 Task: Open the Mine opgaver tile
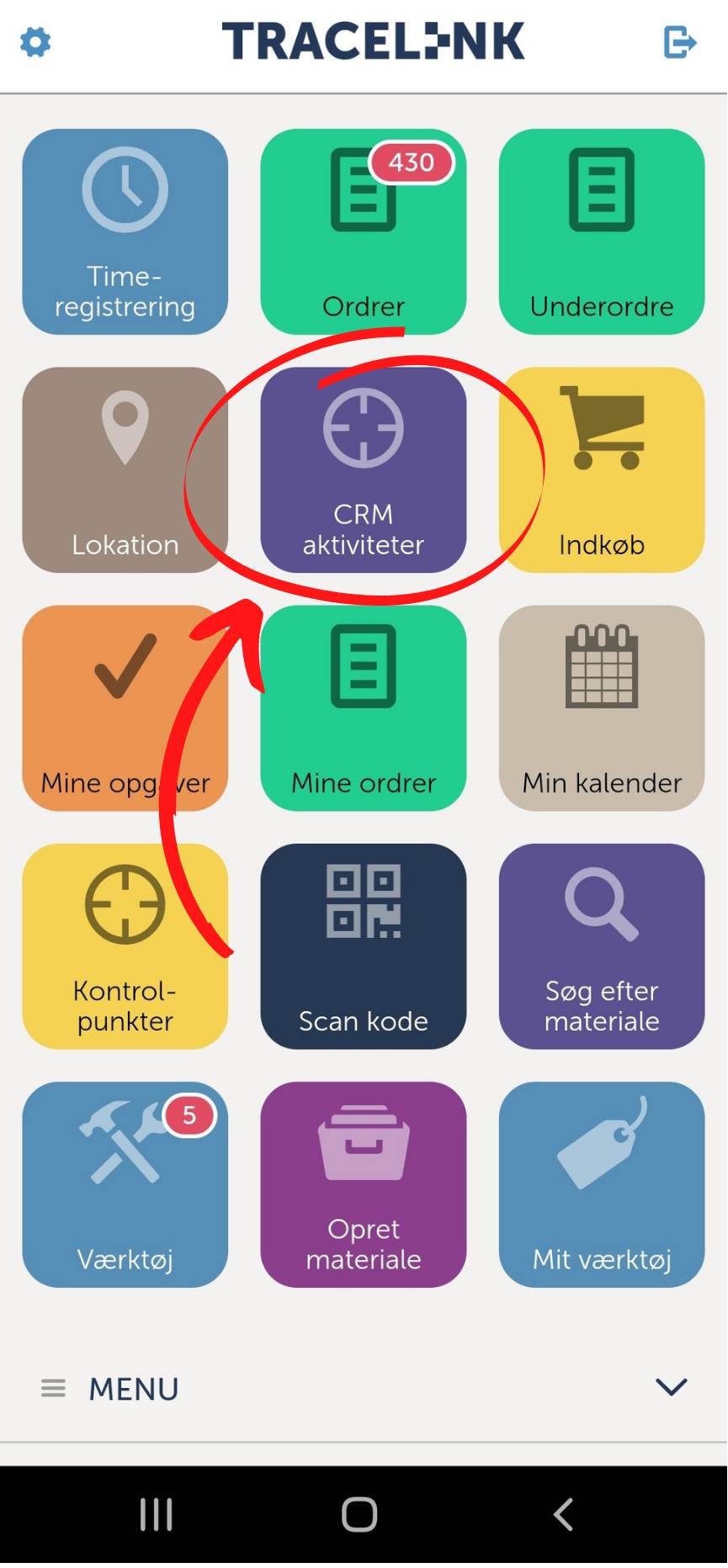125,707
